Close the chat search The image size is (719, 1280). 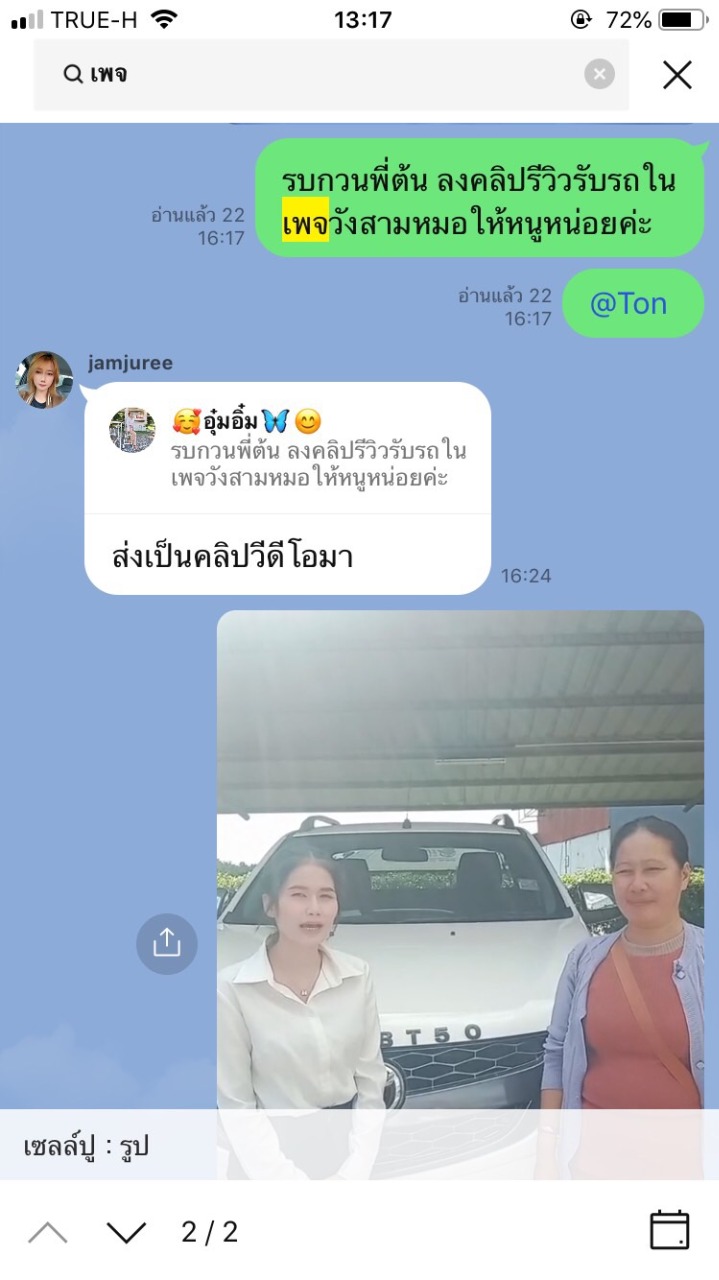[x=677, y=74]
